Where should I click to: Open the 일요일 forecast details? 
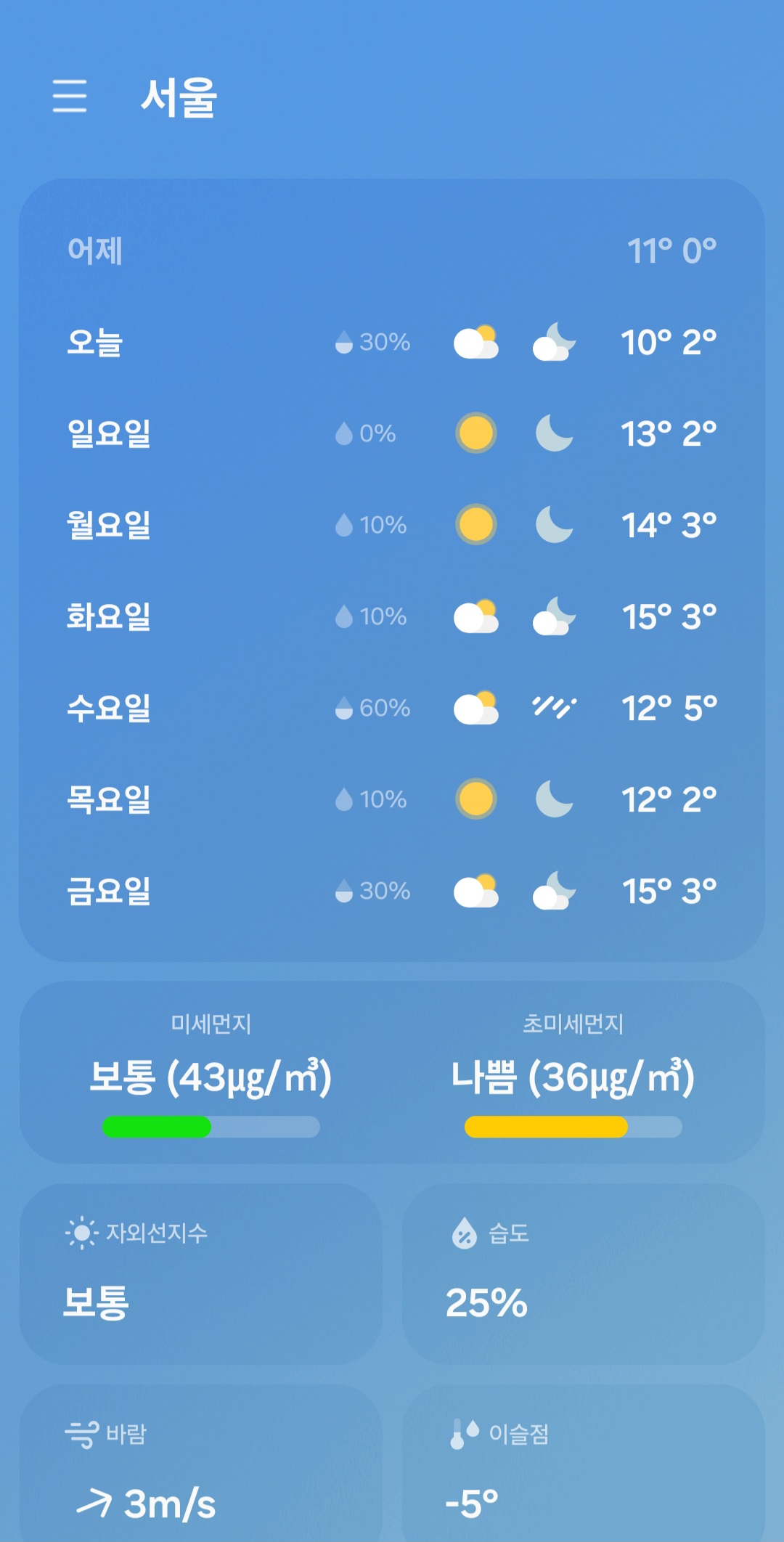click(392, 433)
